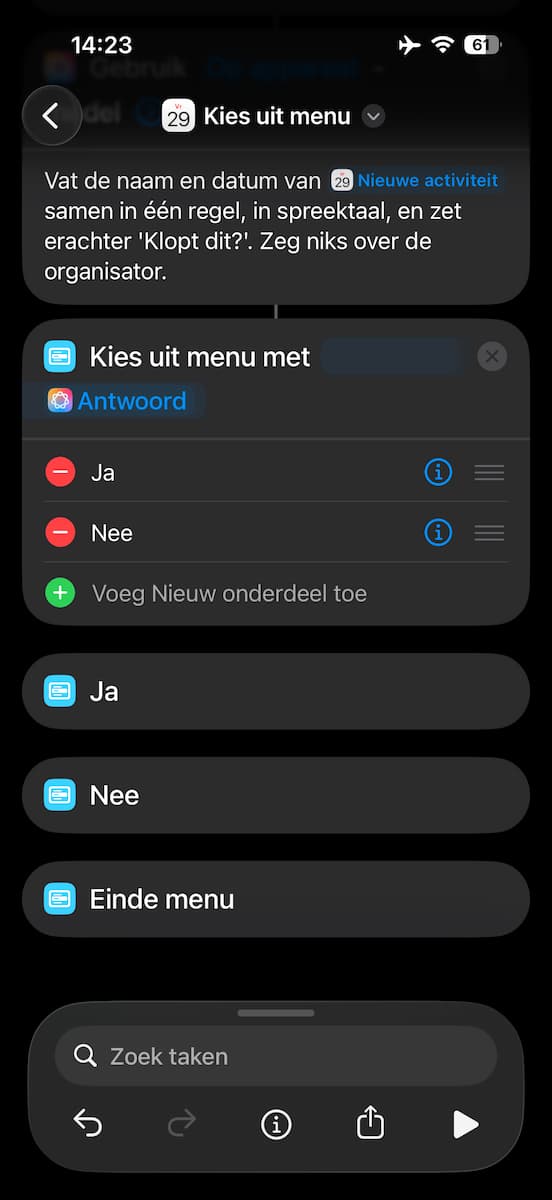Open shortcut details info button
The height and width of the screenshot is (1200, 552).
(x=276, y=1125)
